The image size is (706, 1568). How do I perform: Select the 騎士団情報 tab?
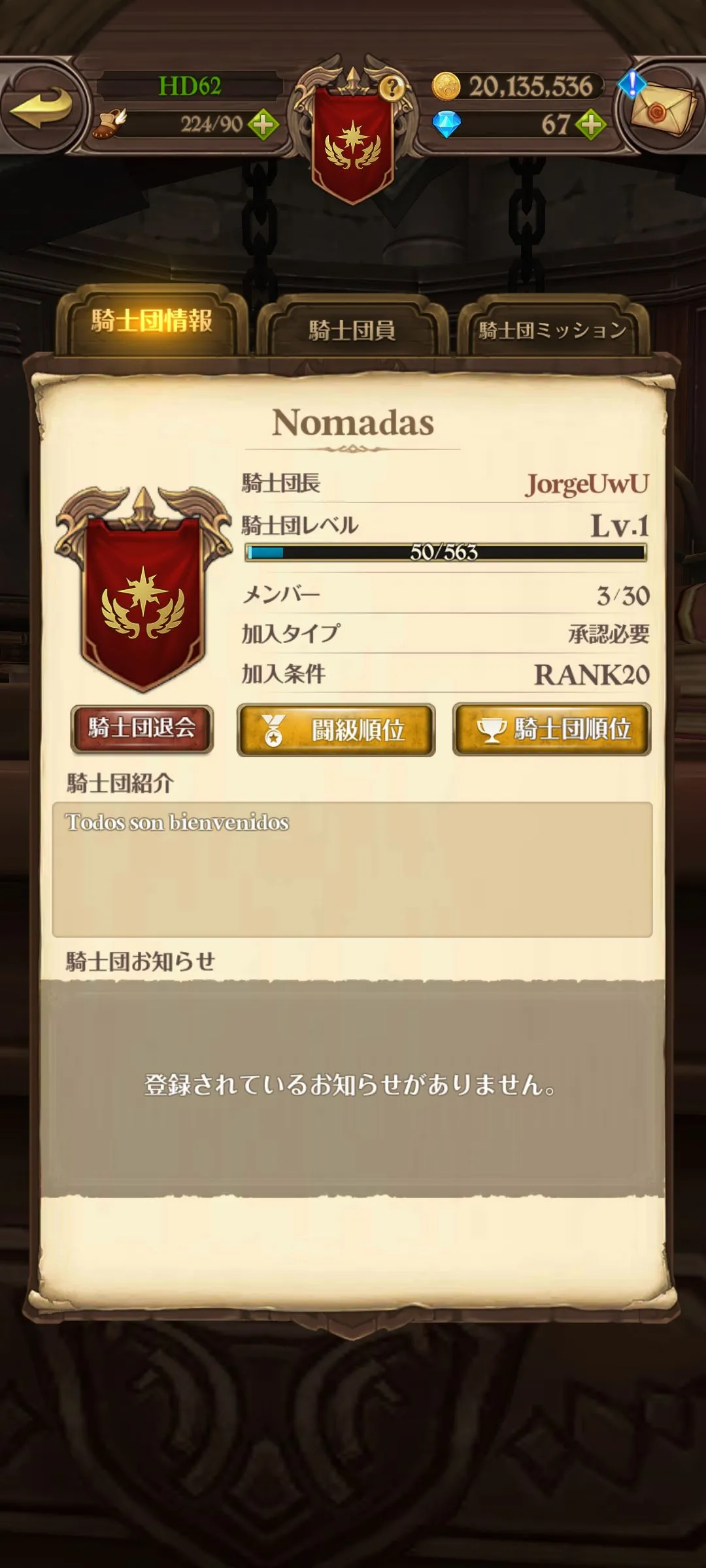pos(152,321)
